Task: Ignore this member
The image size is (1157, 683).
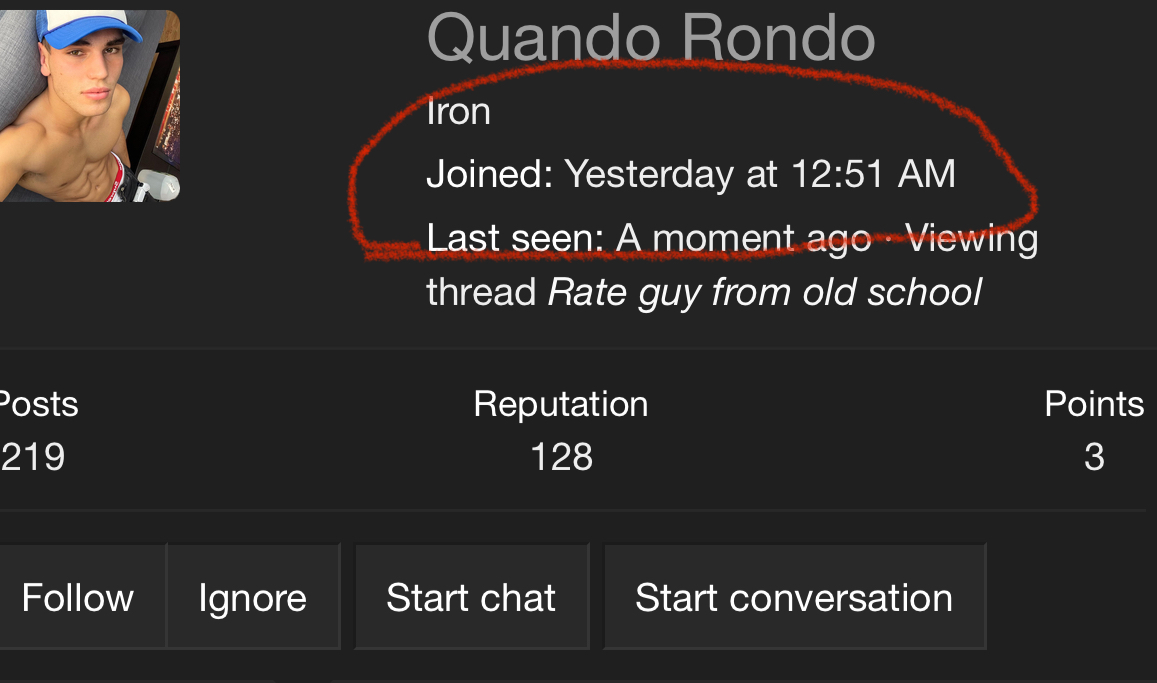Action: pos(252,598)
